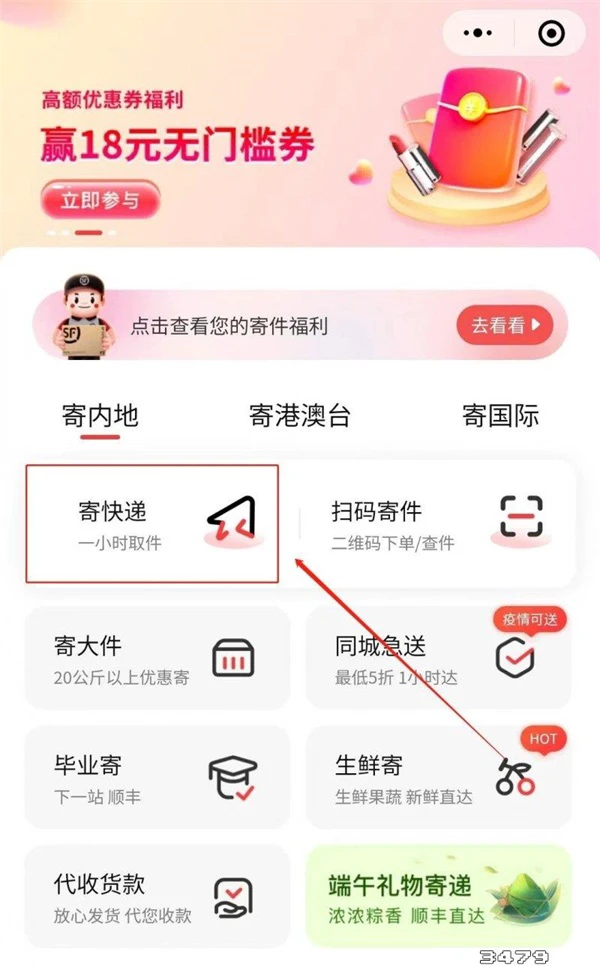
Task: Switch to the 寄内地 tab
Action: pyautogui.click(x=99, y=415)
